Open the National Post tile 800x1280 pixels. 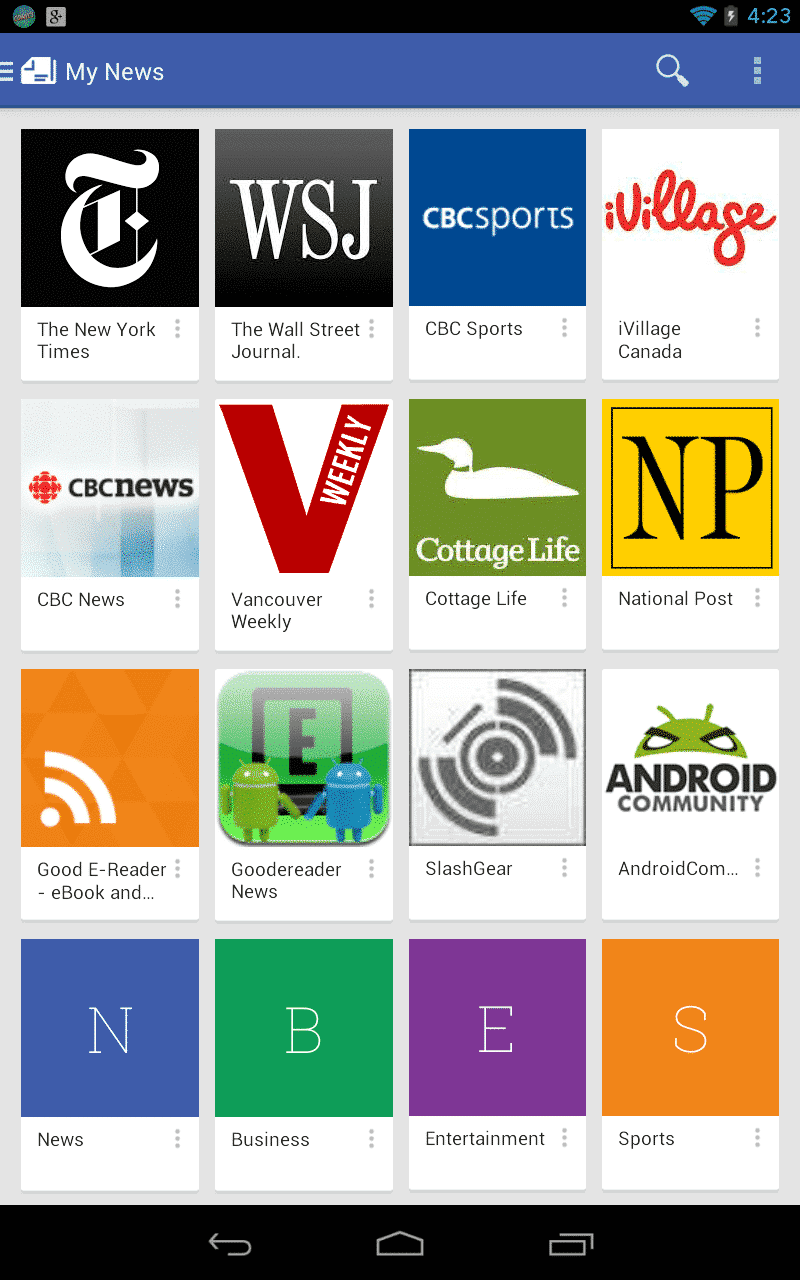tap(690, 524)
